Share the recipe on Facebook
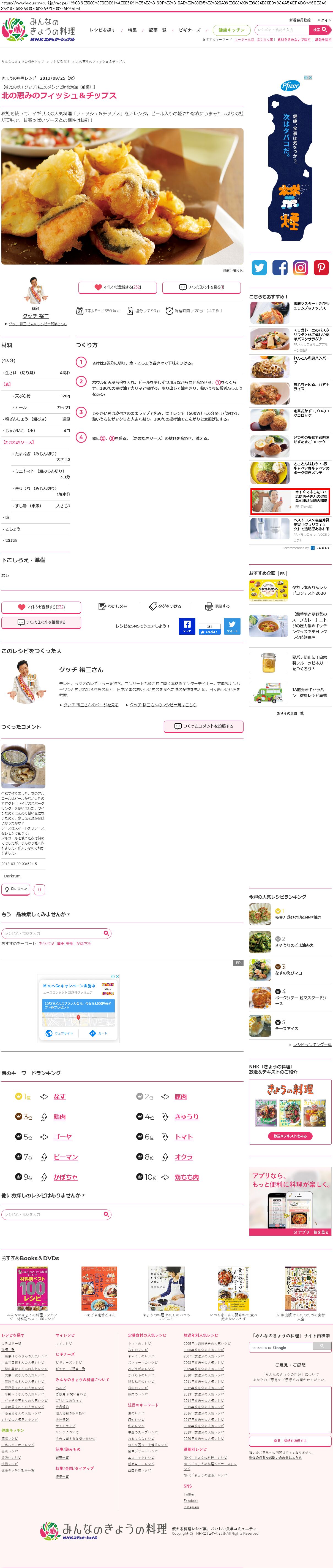 coord(187,626)
